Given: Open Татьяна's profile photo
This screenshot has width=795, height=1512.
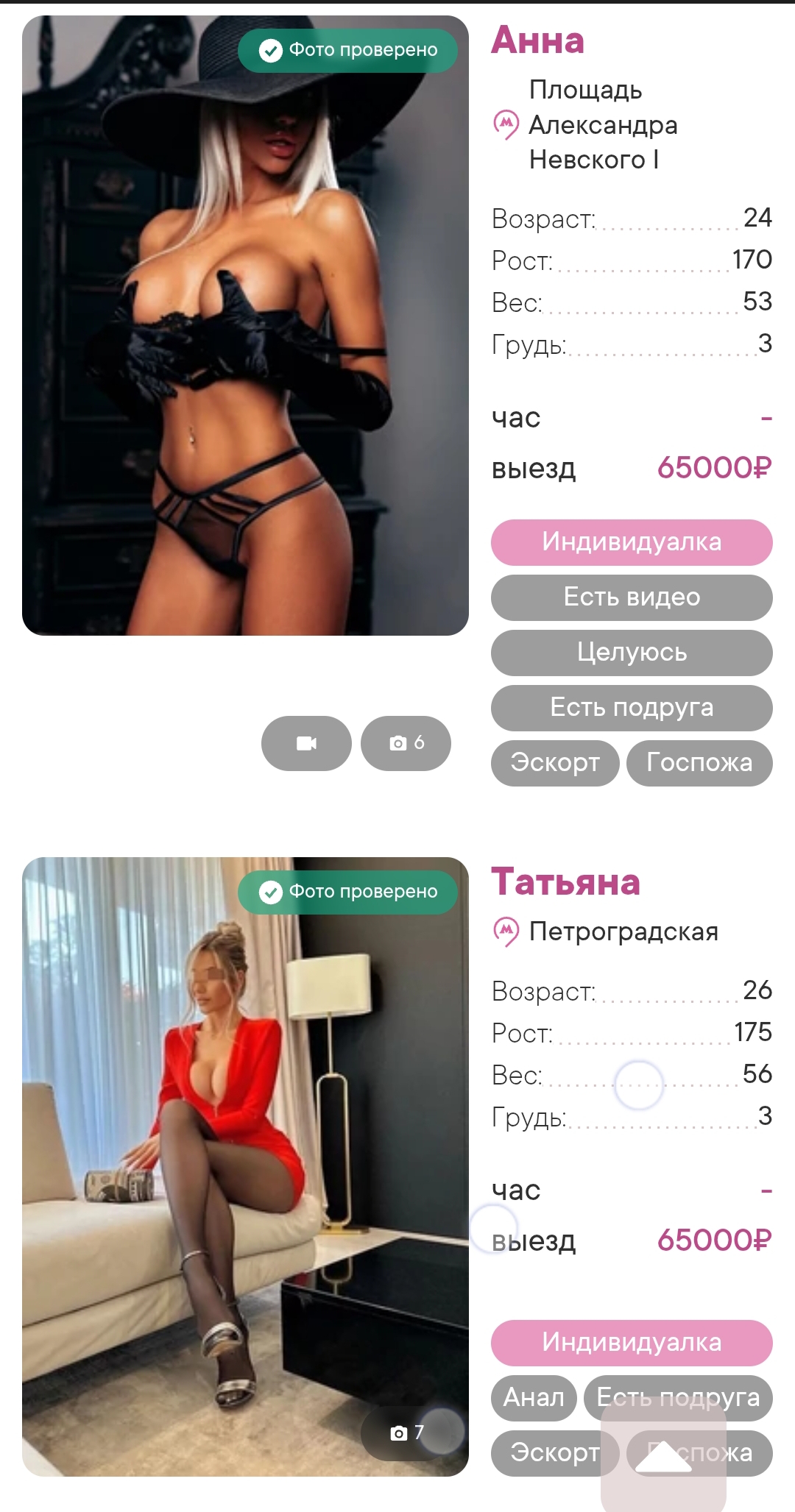Looking at the screenshot, I should pos(245,1166).
